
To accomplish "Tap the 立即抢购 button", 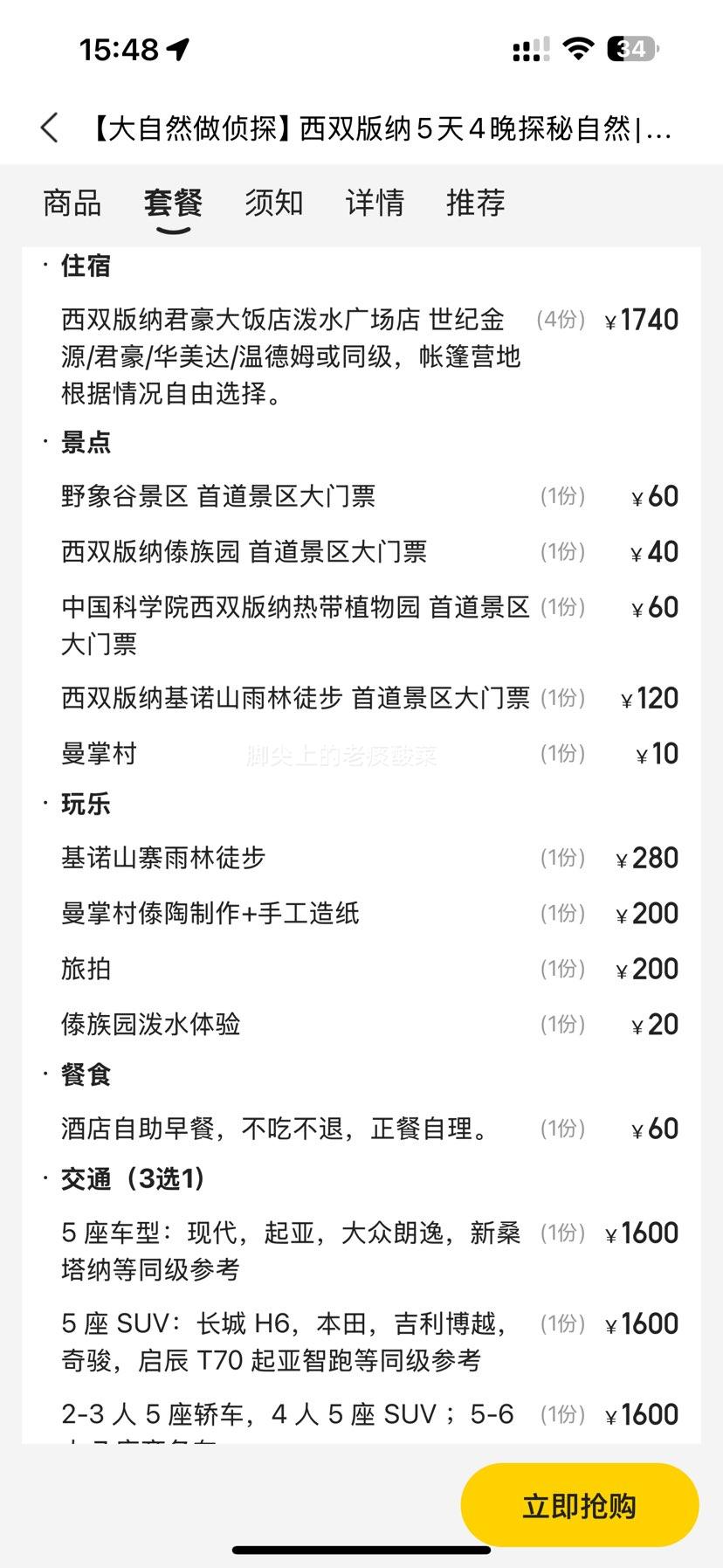I will (579, 1506).
